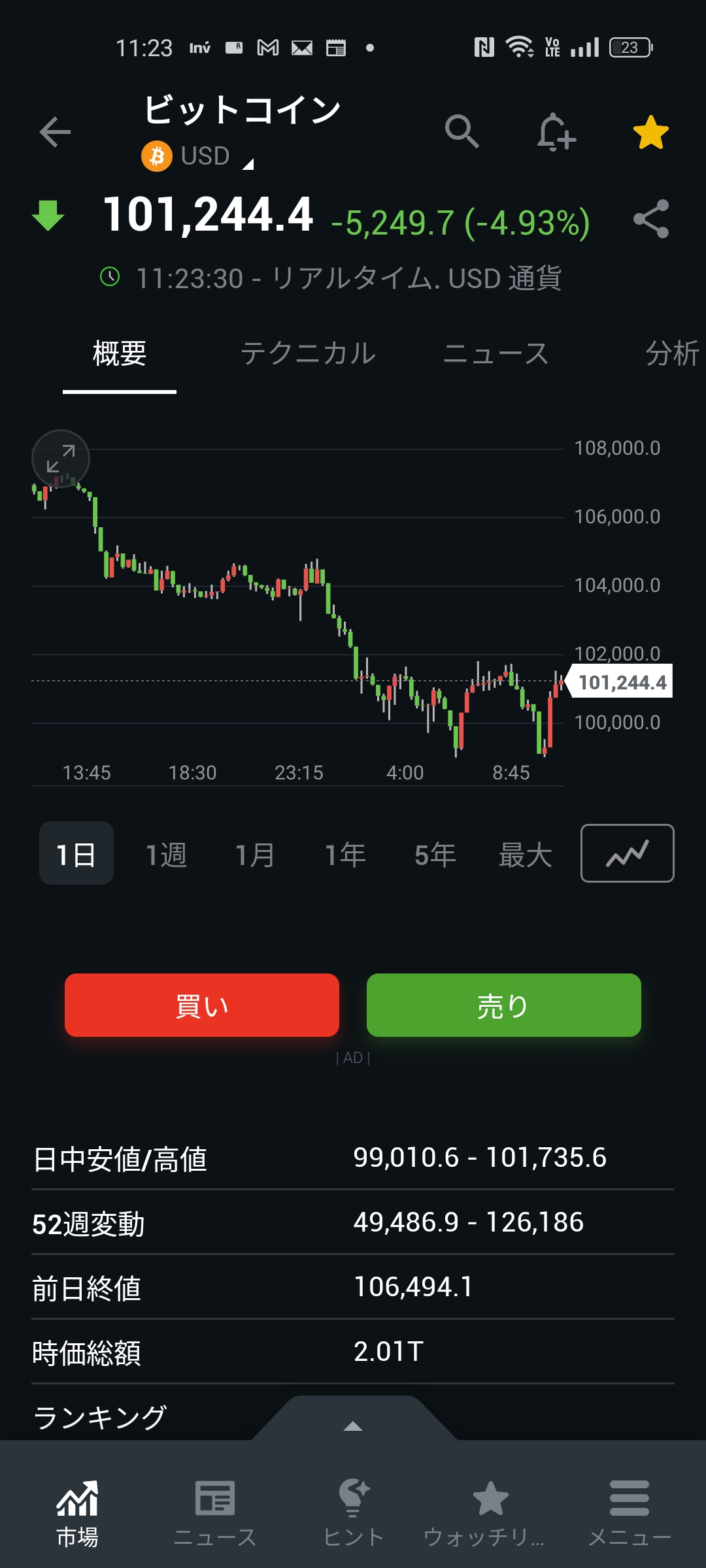Select the 1年 chart range
Image resolution: width=706 pixels, height=1568 pixels.
coord(345,855)
